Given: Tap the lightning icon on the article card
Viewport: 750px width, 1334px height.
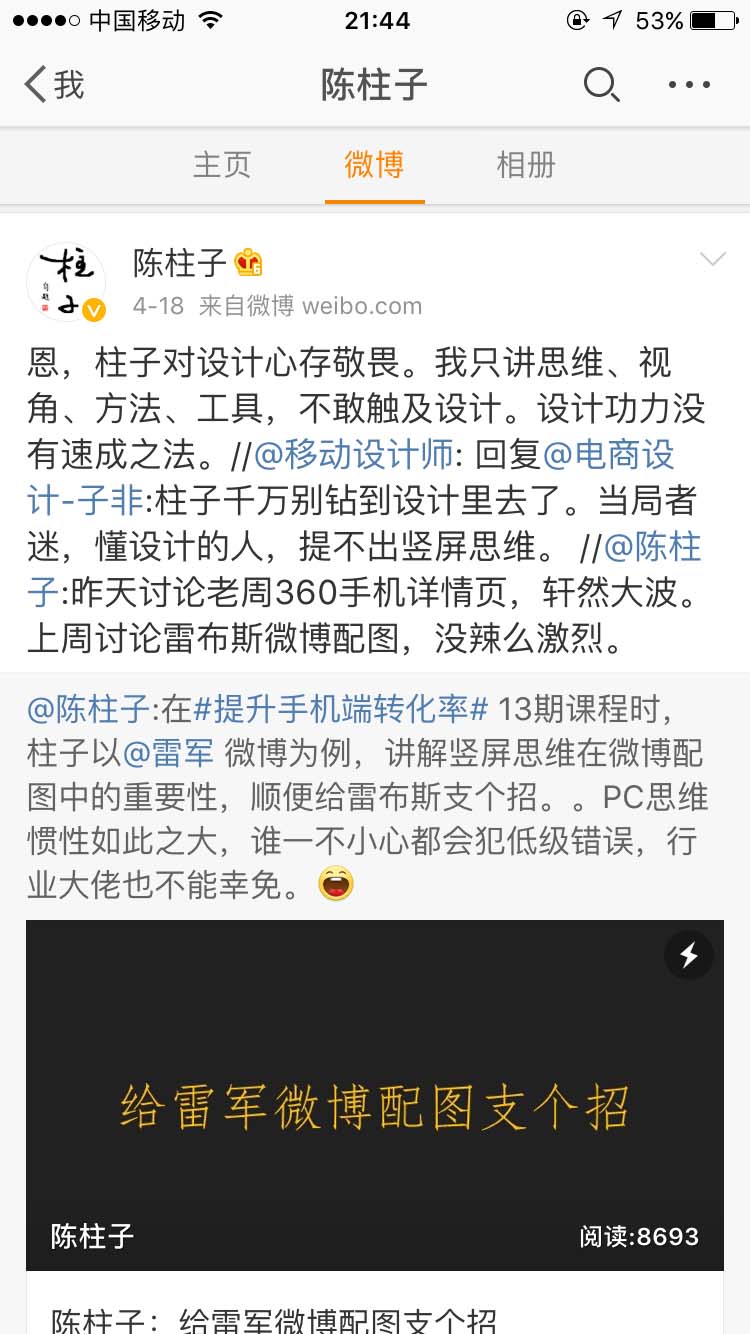Looking at the screenshot, I should (x=687, y=955).
